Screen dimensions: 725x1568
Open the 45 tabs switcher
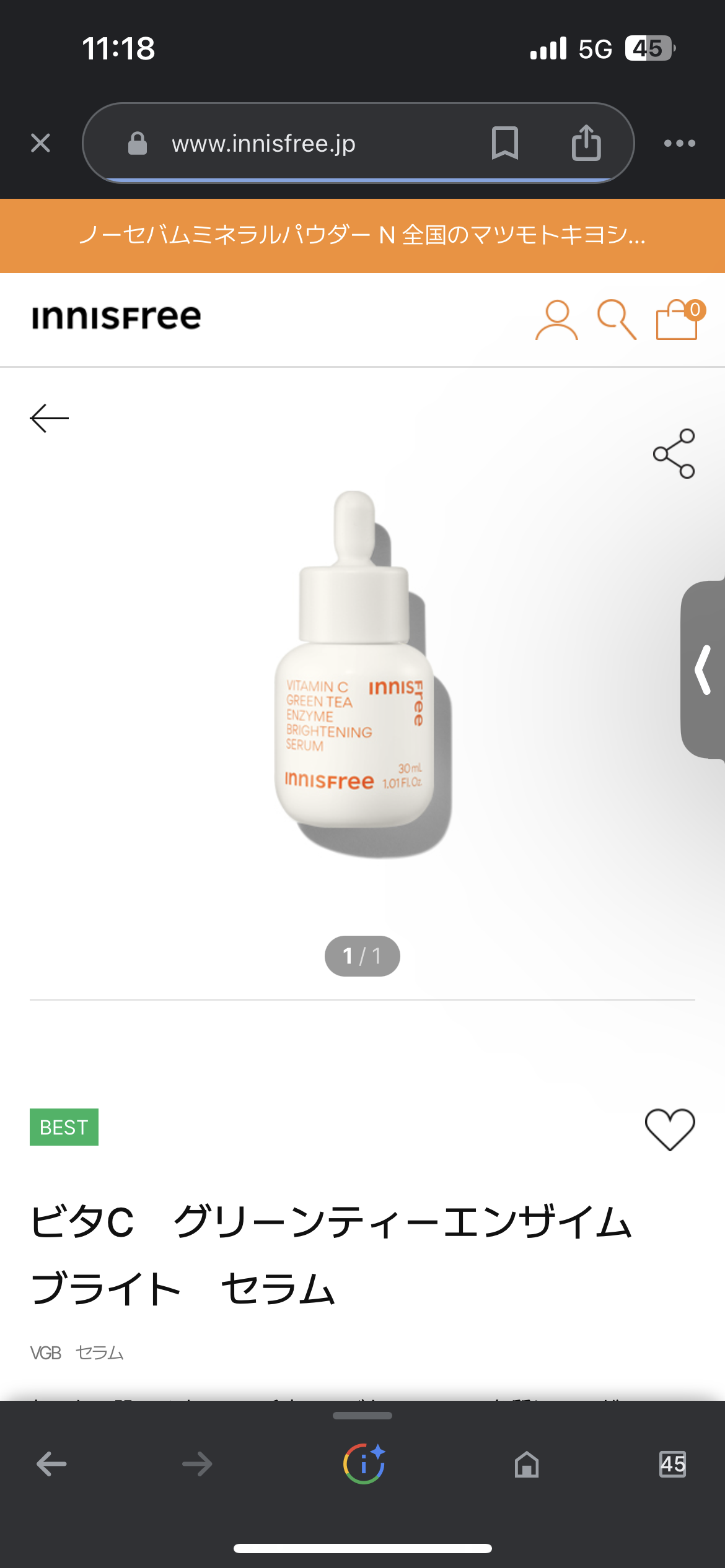click(x=672, y=1464)
